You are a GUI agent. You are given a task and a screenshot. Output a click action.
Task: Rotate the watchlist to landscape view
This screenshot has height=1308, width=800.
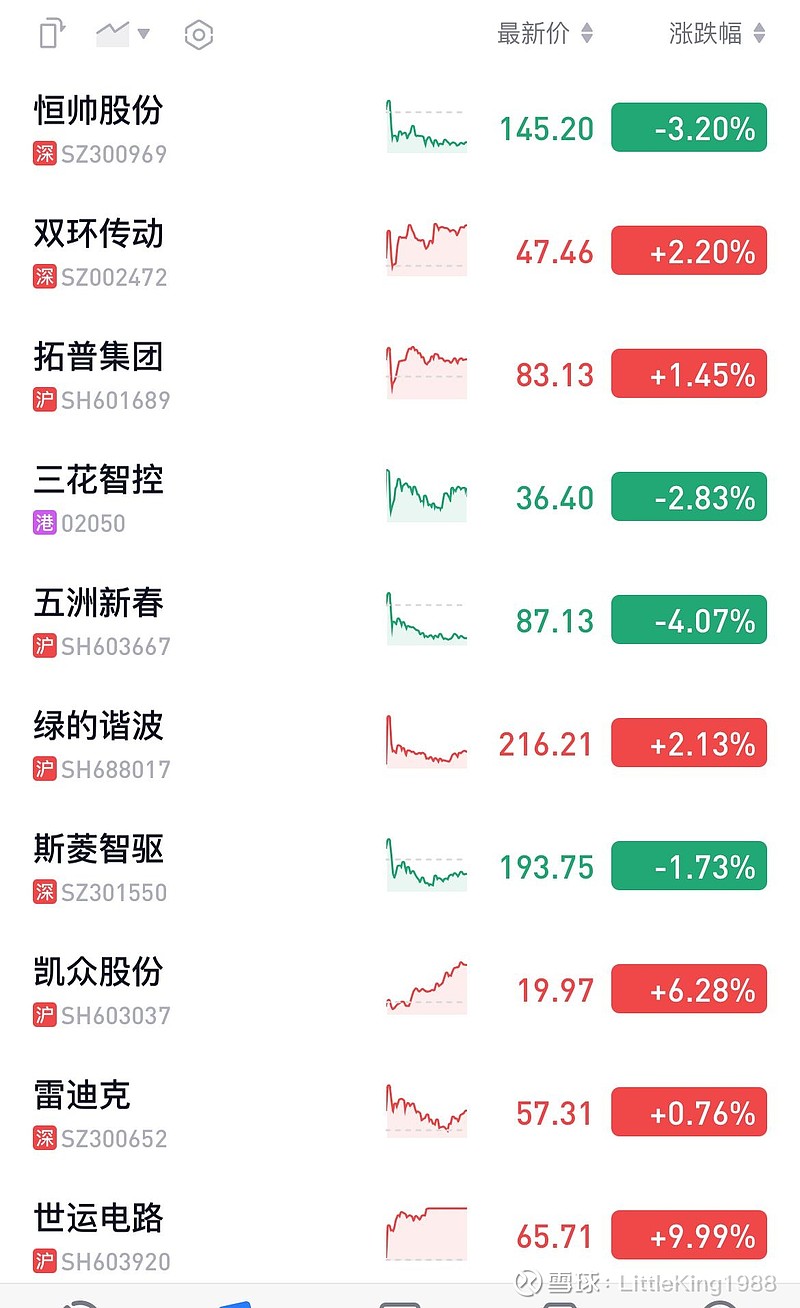click(x=50, y=34)
